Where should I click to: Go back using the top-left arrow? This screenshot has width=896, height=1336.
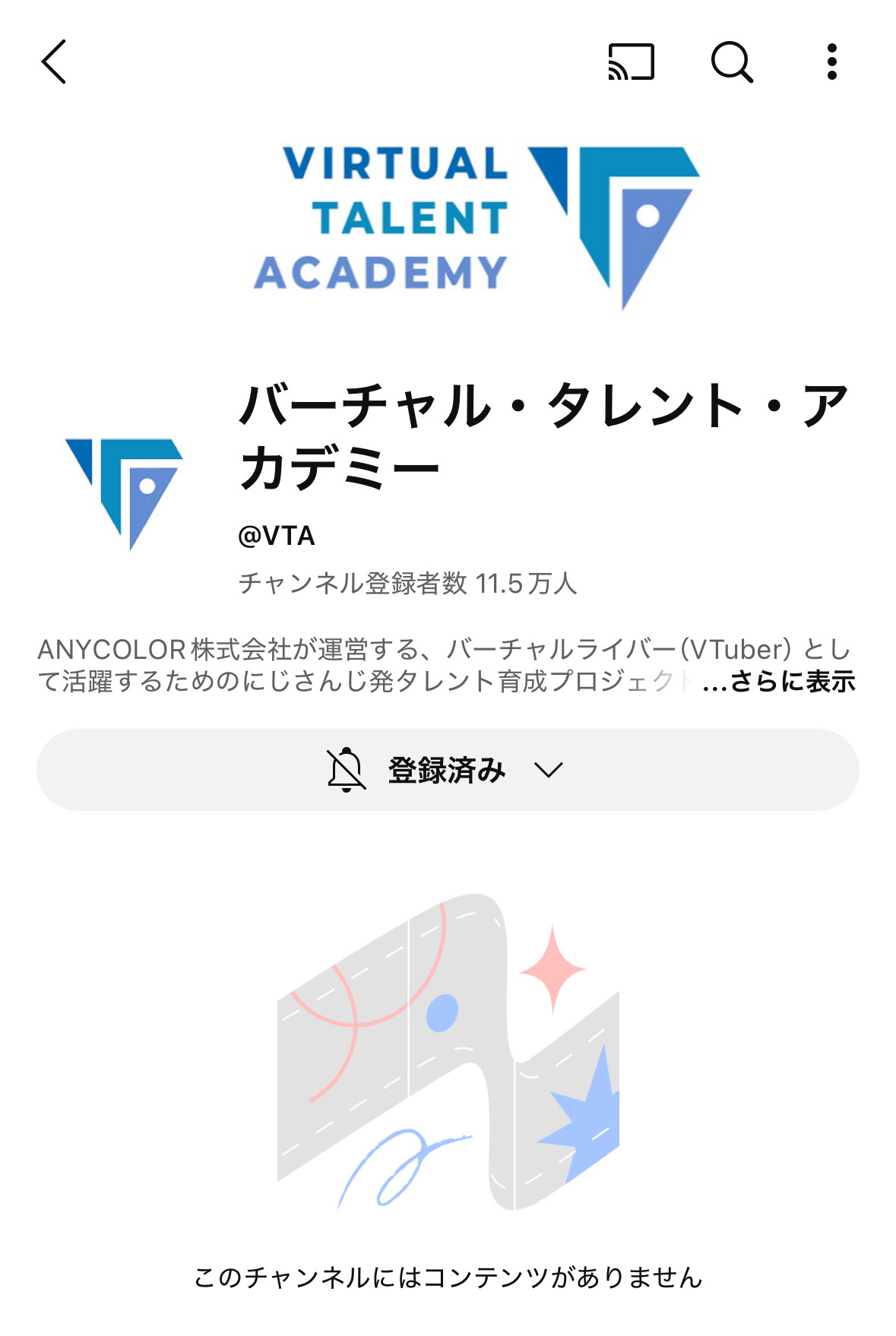point(54,62)
